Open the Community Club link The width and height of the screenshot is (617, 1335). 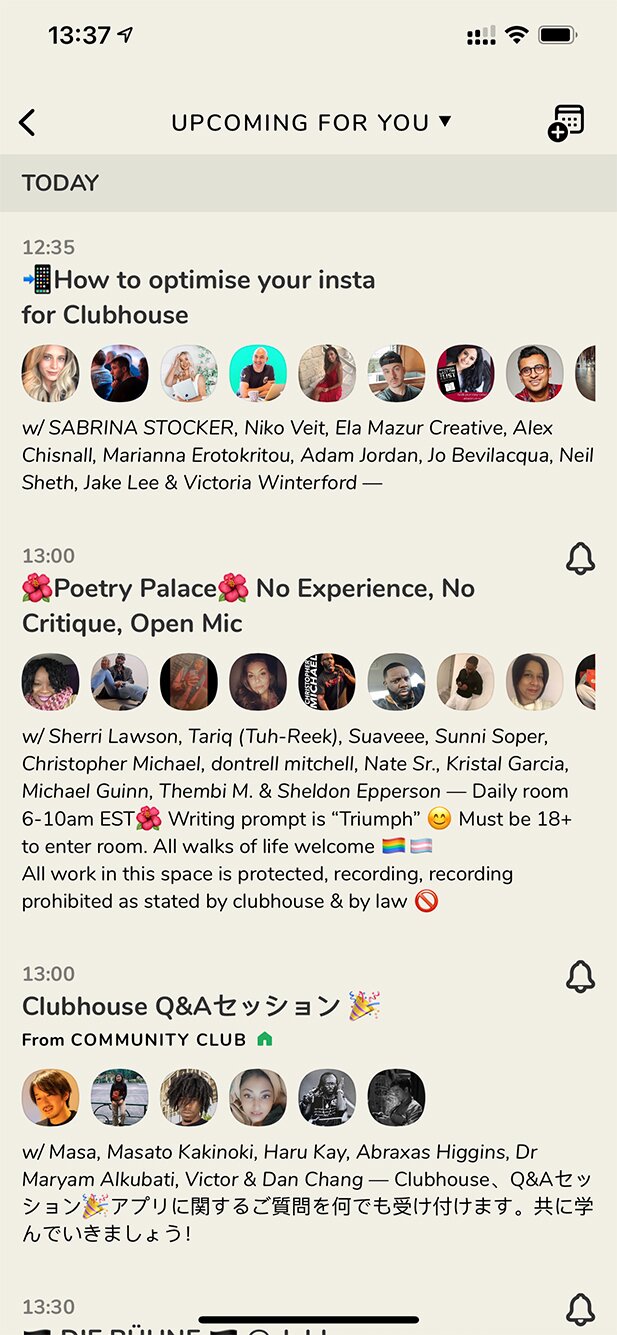click(158, 1040)
